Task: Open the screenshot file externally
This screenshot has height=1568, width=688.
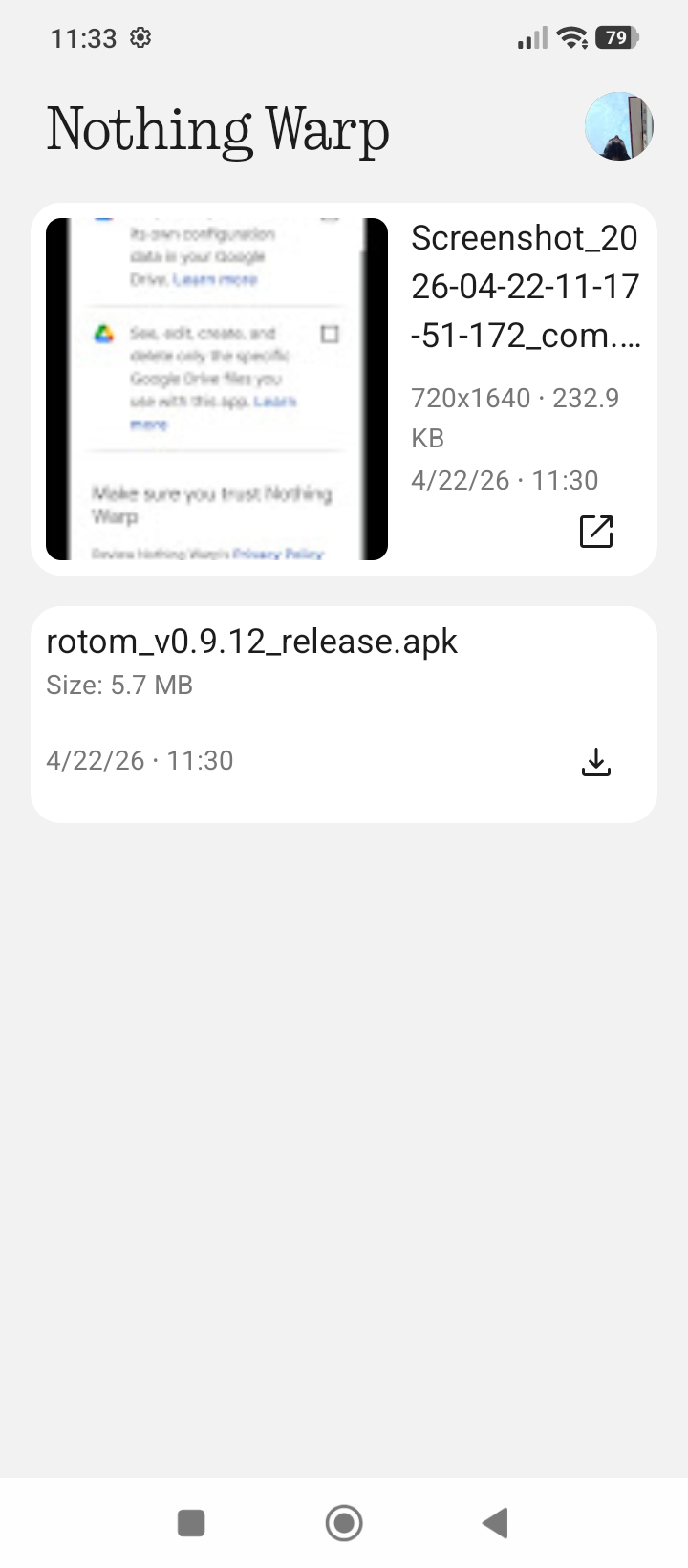Action: [x=596, y=532]
